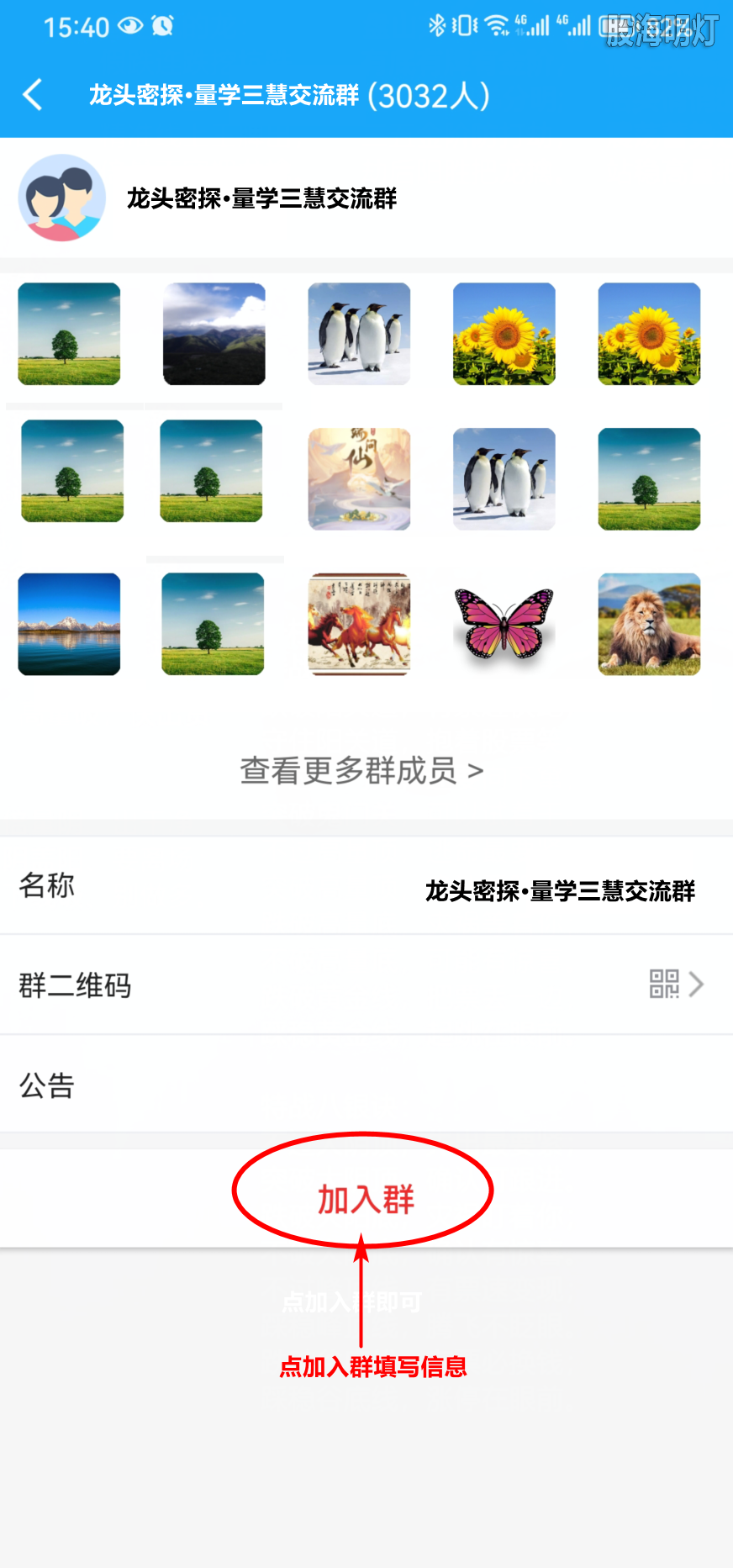Open the group QR code row
The height and width of the screenshot is (1568, 733).
point(366,985)
